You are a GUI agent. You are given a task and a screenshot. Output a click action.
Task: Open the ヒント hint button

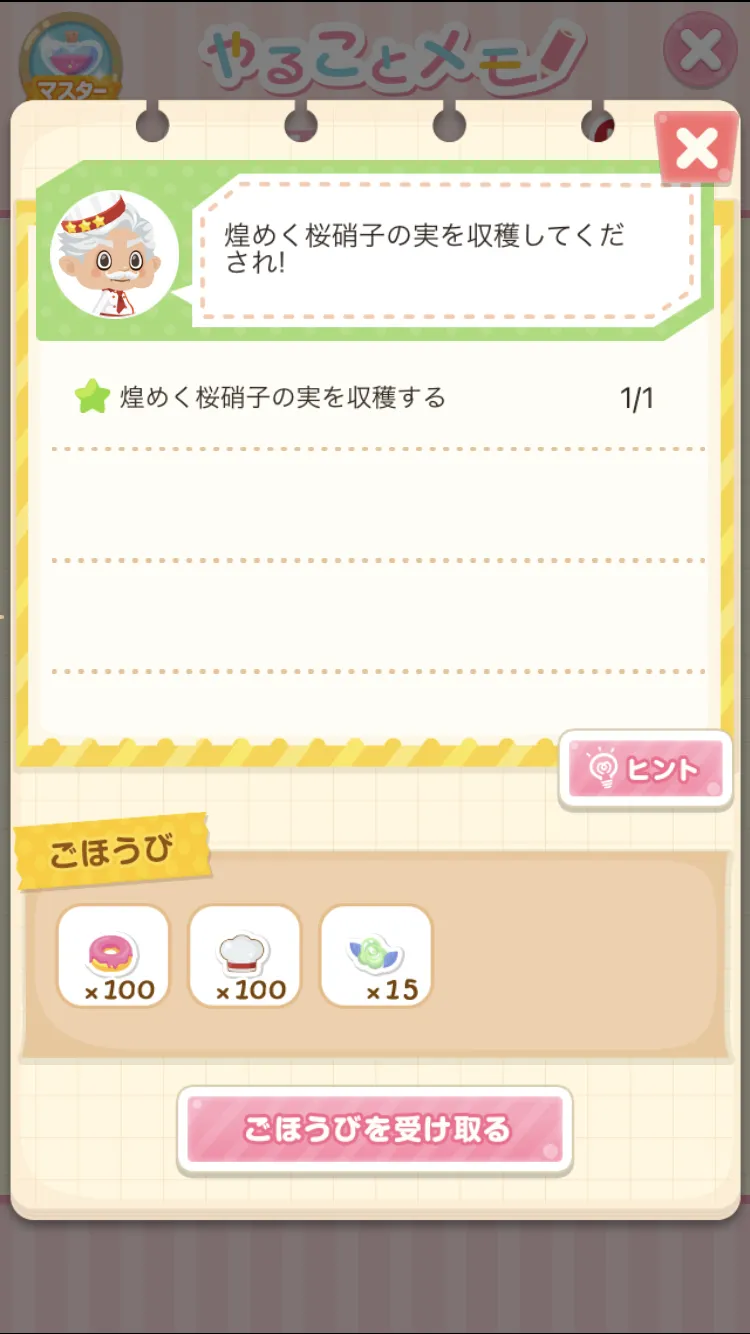click(x=645, y=770)
